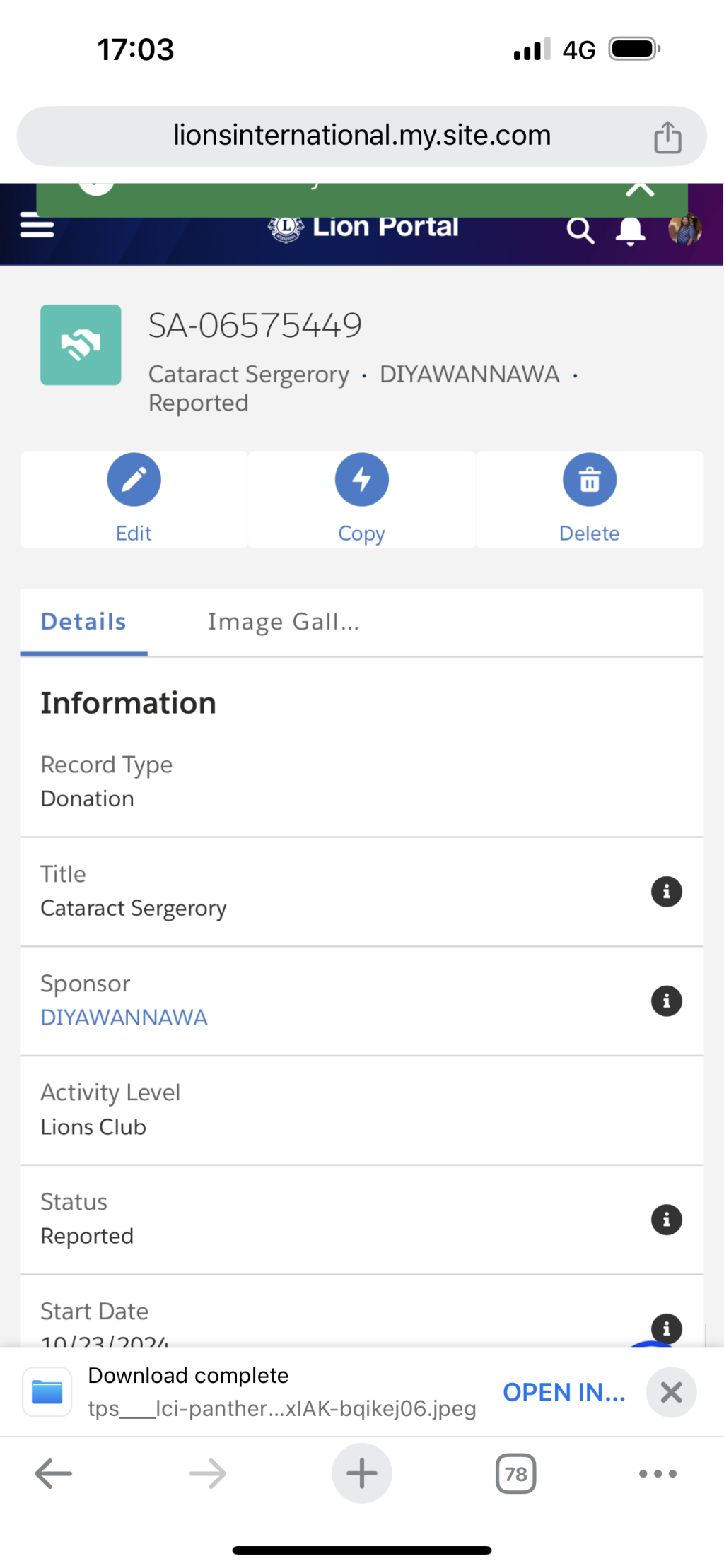This screenshot has height=1568, width=724.
Task: Open the browser's three-dot menu
Action: point(658,1474)
